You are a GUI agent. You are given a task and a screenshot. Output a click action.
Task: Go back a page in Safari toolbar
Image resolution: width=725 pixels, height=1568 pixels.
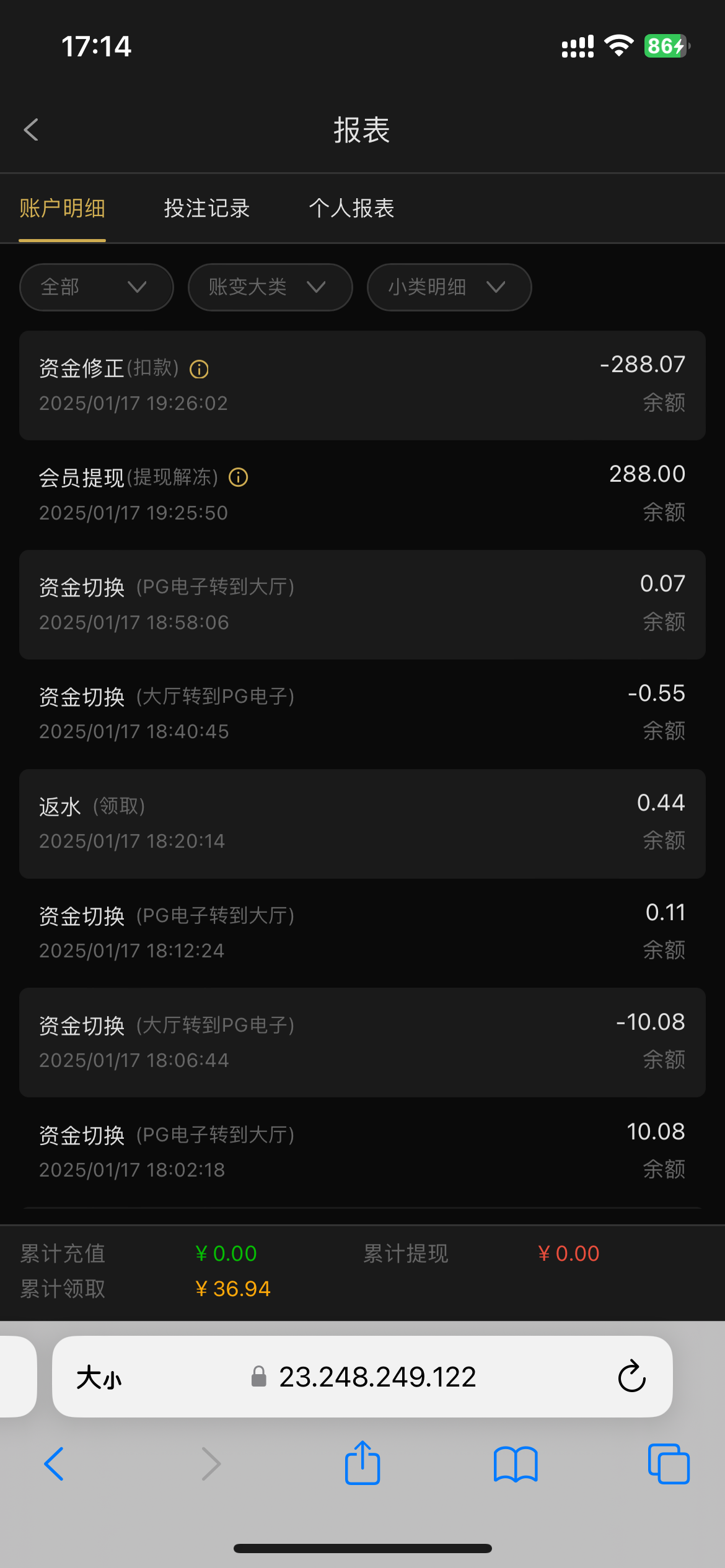point(54,1464)
